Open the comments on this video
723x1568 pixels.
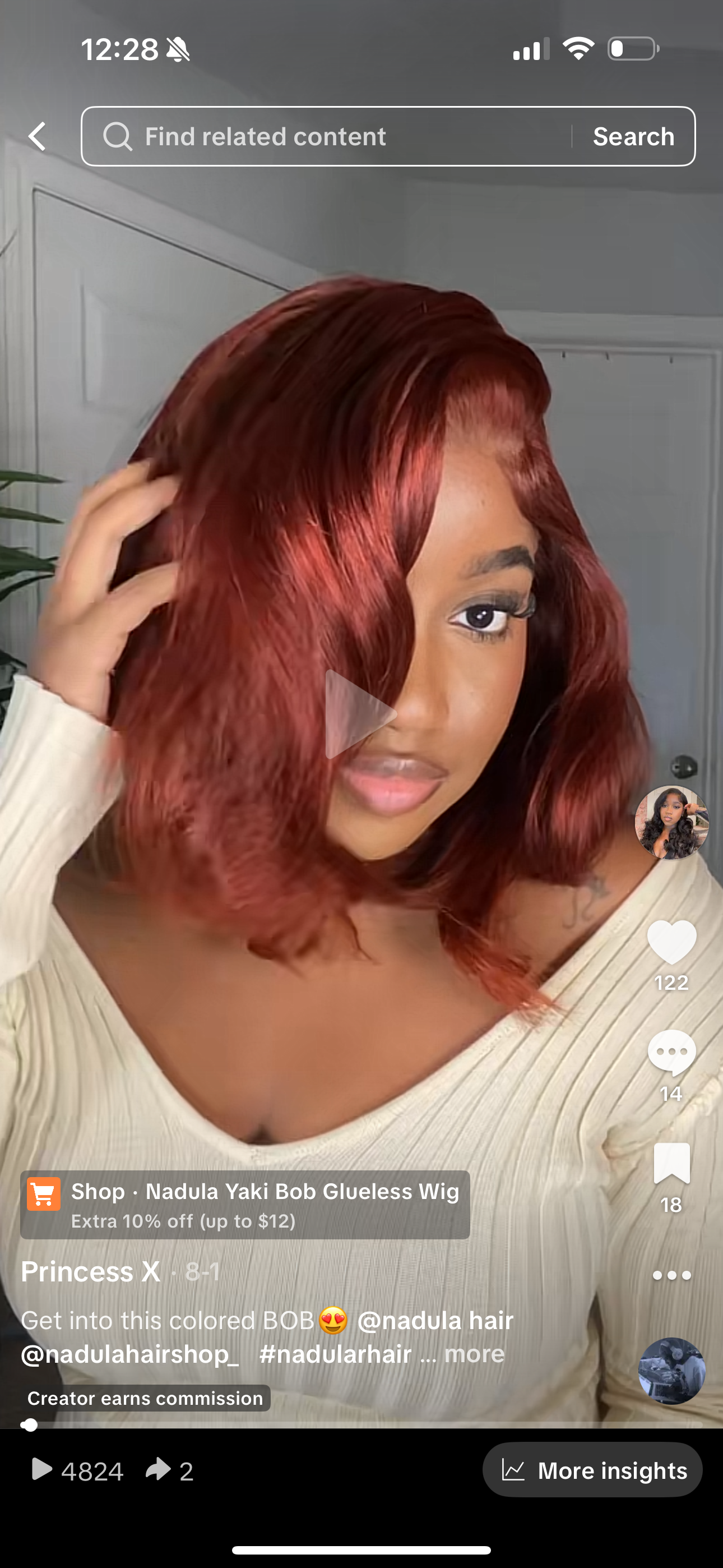[671, 1053]
